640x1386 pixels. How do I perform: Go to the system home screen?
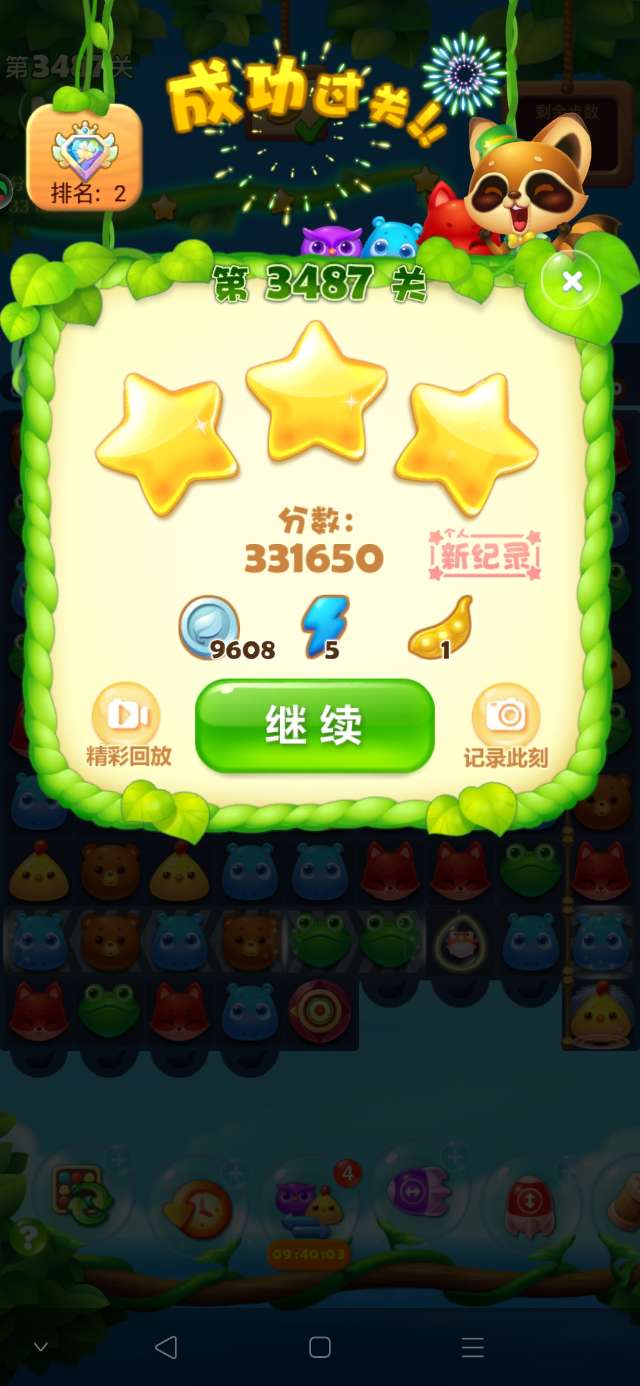(x=320, y=1347)
